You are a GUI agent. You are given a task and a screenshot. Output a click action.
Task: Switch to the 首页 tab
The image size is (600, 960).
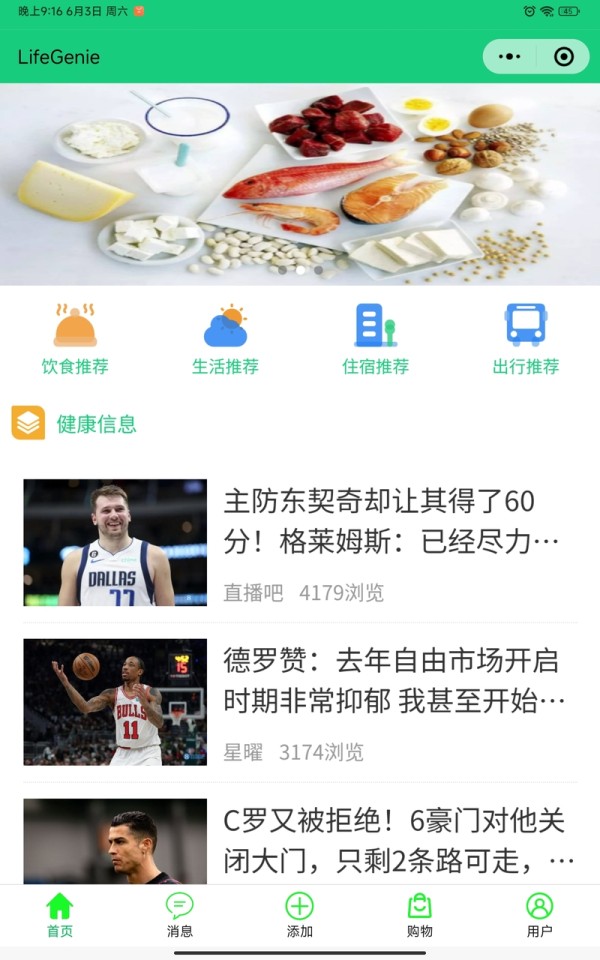pos(60,915)
